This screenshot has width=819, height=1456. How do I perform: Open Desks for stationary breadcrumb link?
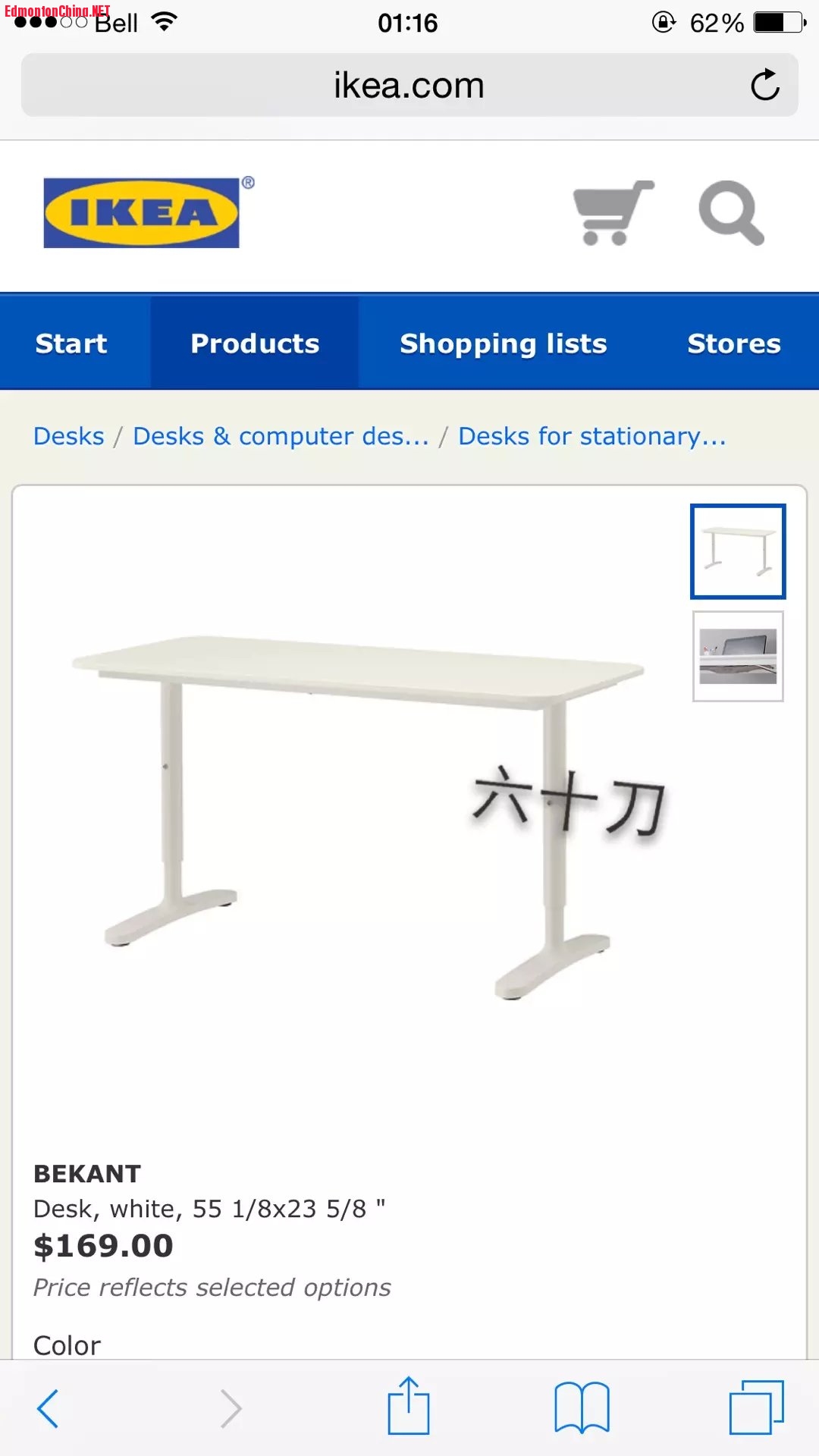[592, 436]
